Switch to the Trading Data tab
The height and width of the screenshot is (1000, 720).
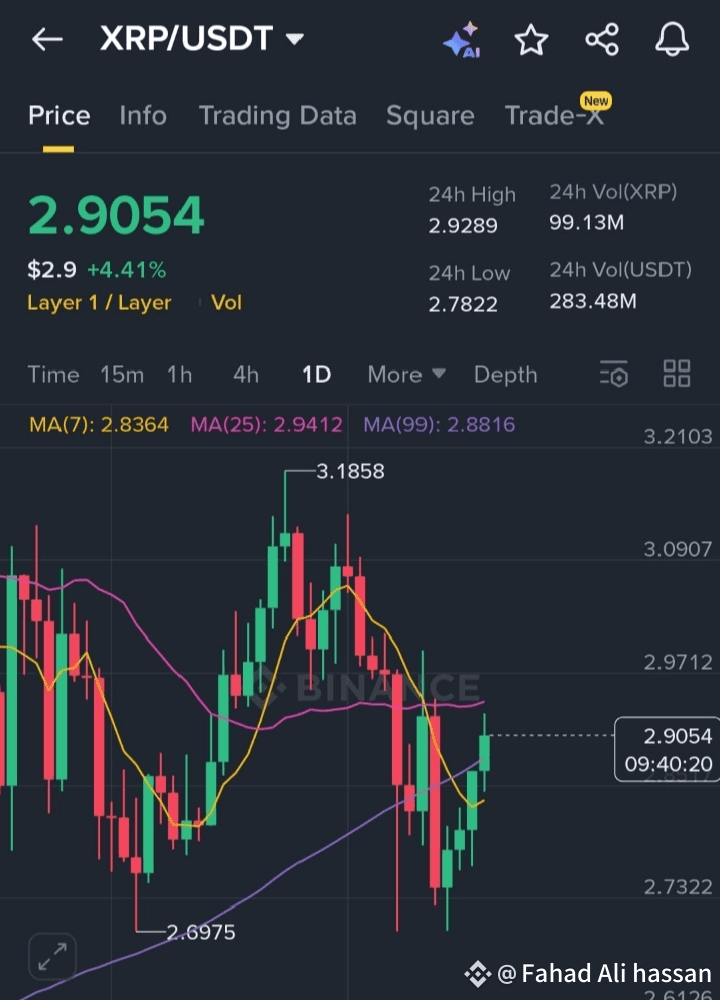(x=277, y=116)
